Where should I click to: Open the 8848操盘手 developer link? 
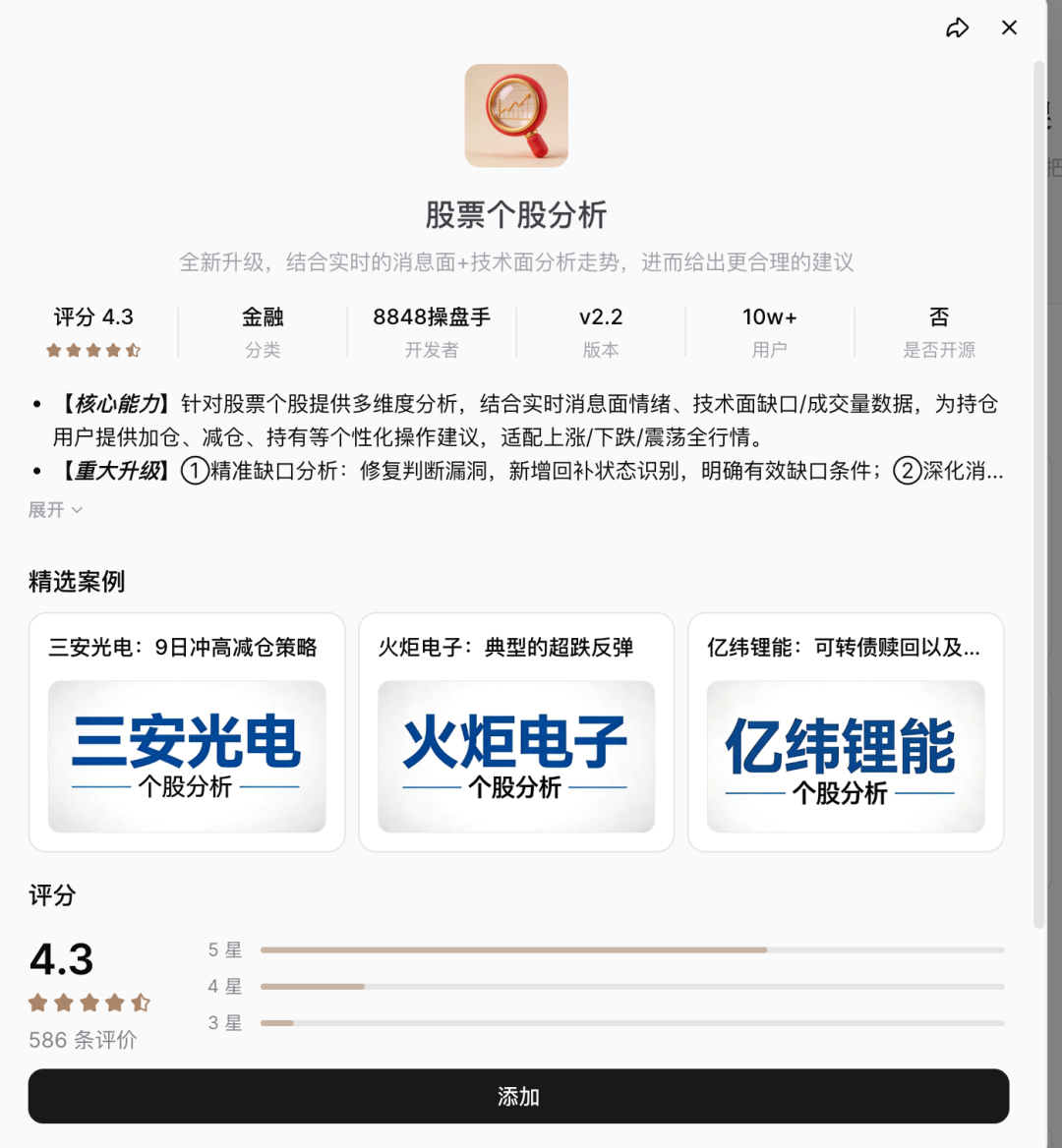[x=432, y=316]
